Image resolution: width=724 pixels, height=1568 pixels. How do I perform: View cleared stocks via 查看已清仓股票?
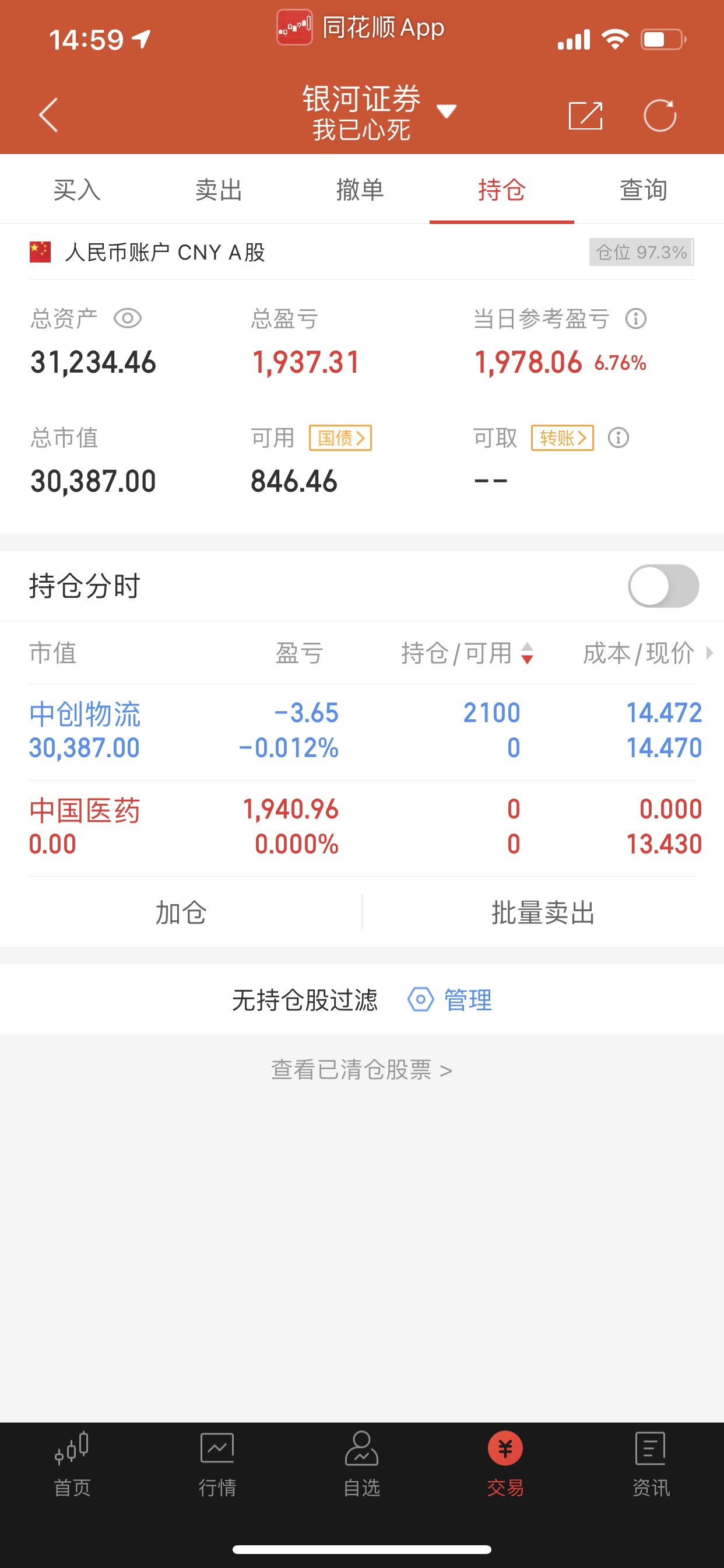click(x=361, y=1069)
